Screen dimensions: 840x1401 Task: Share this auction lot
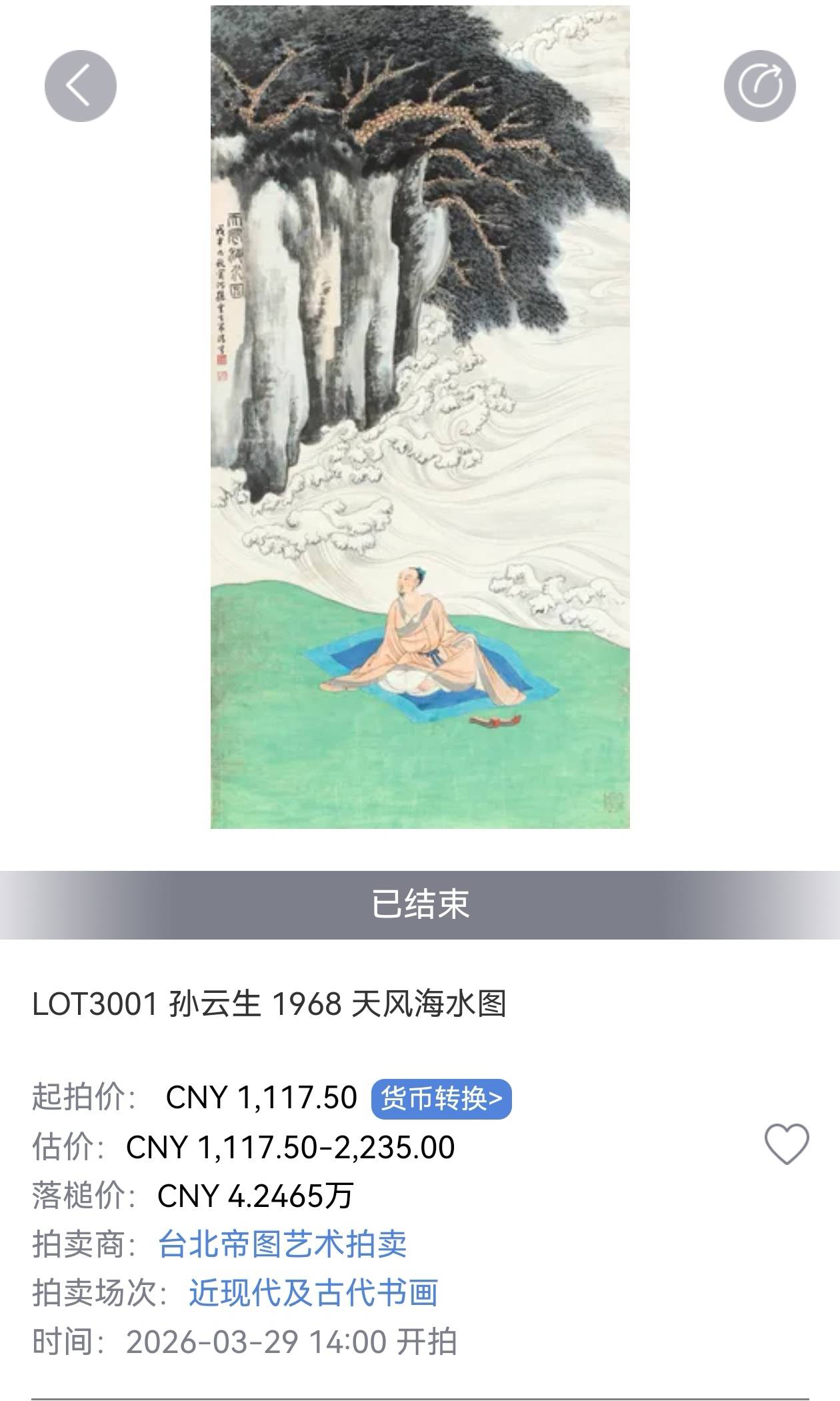click(759, 86)
